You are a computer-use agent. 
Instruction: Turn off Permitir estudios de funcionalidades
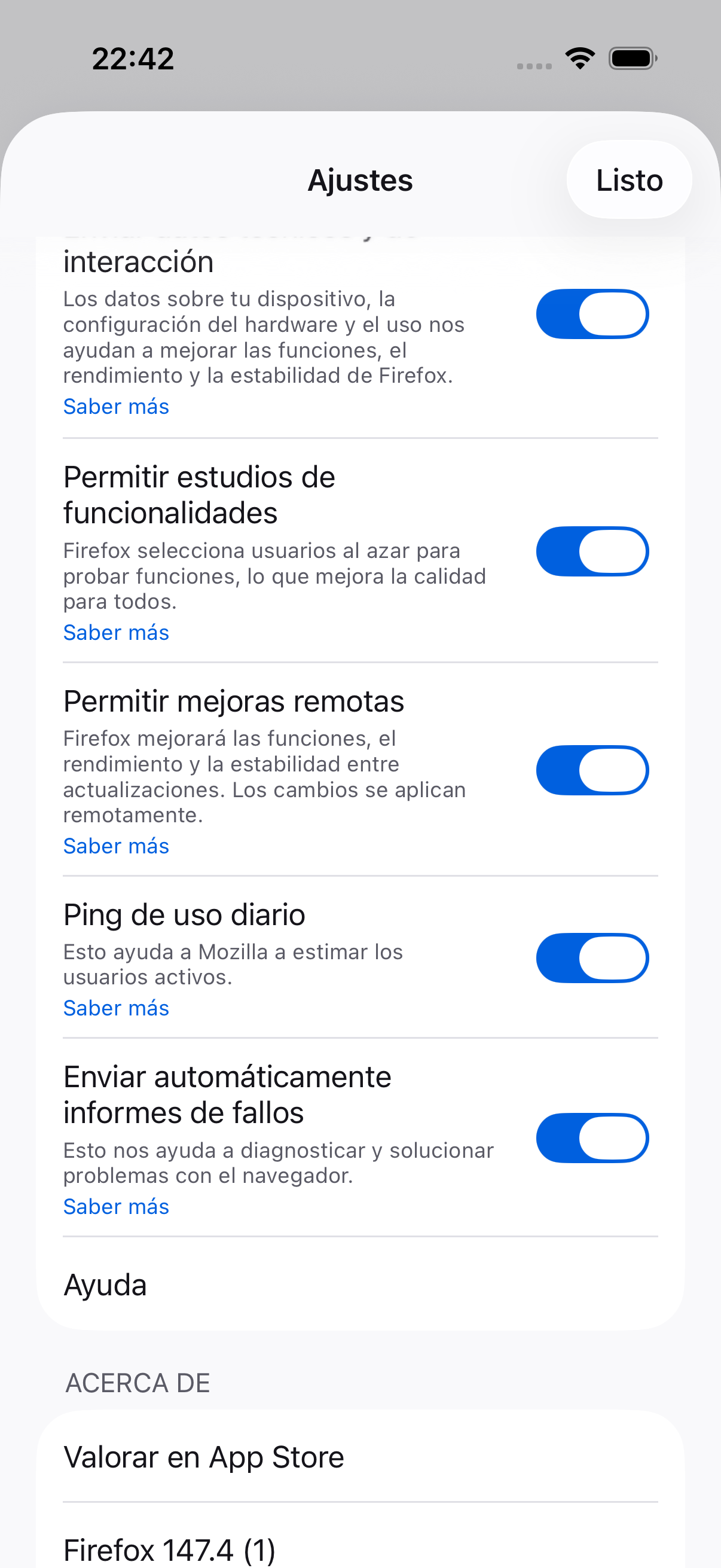click(591, 551)
